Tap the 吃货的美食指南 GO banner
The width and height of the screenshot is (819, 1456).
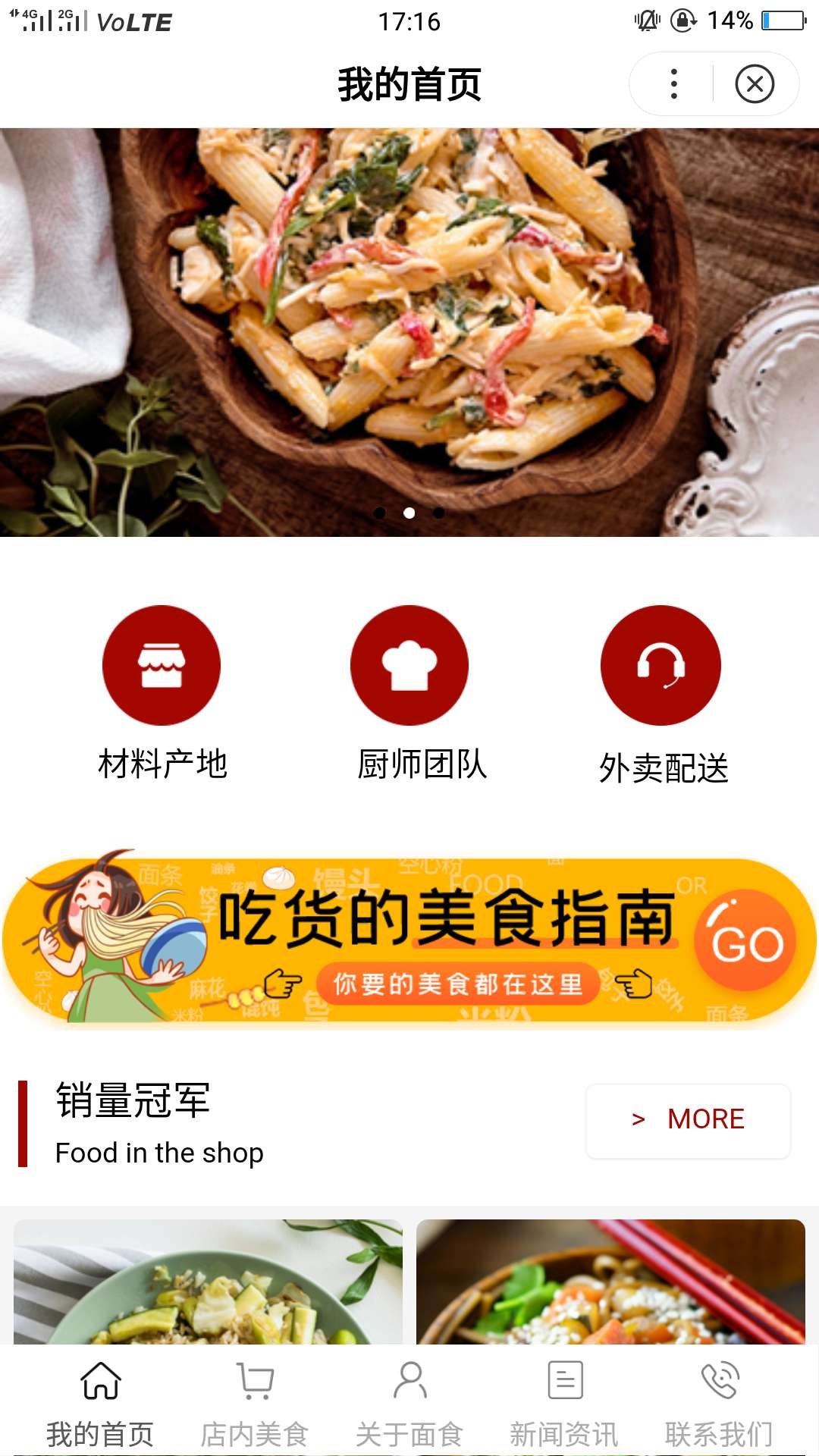point(409,940)
